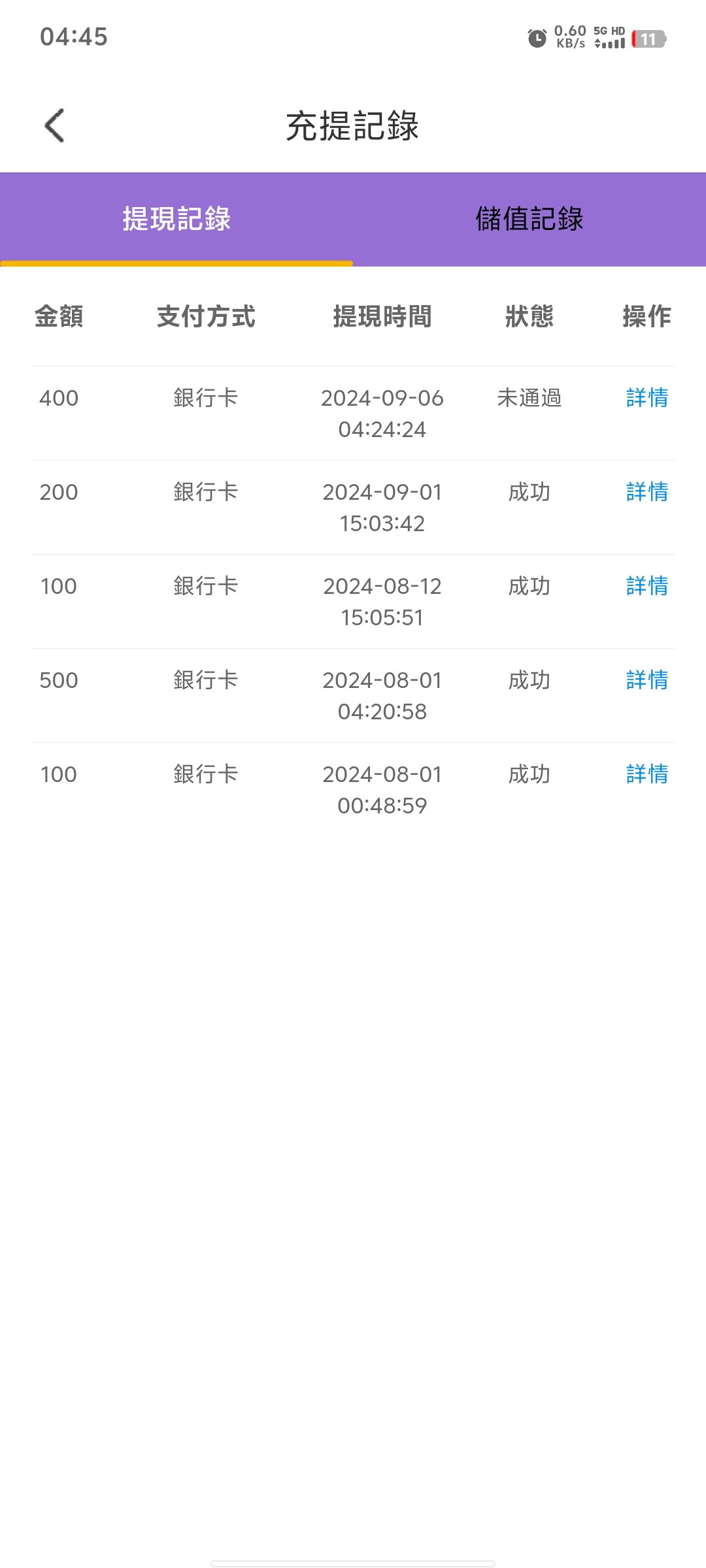Viewport: 706px width, 1568px height.
Task: View 詳情 for the 500 withdrawal
Action: click(647, 680)
